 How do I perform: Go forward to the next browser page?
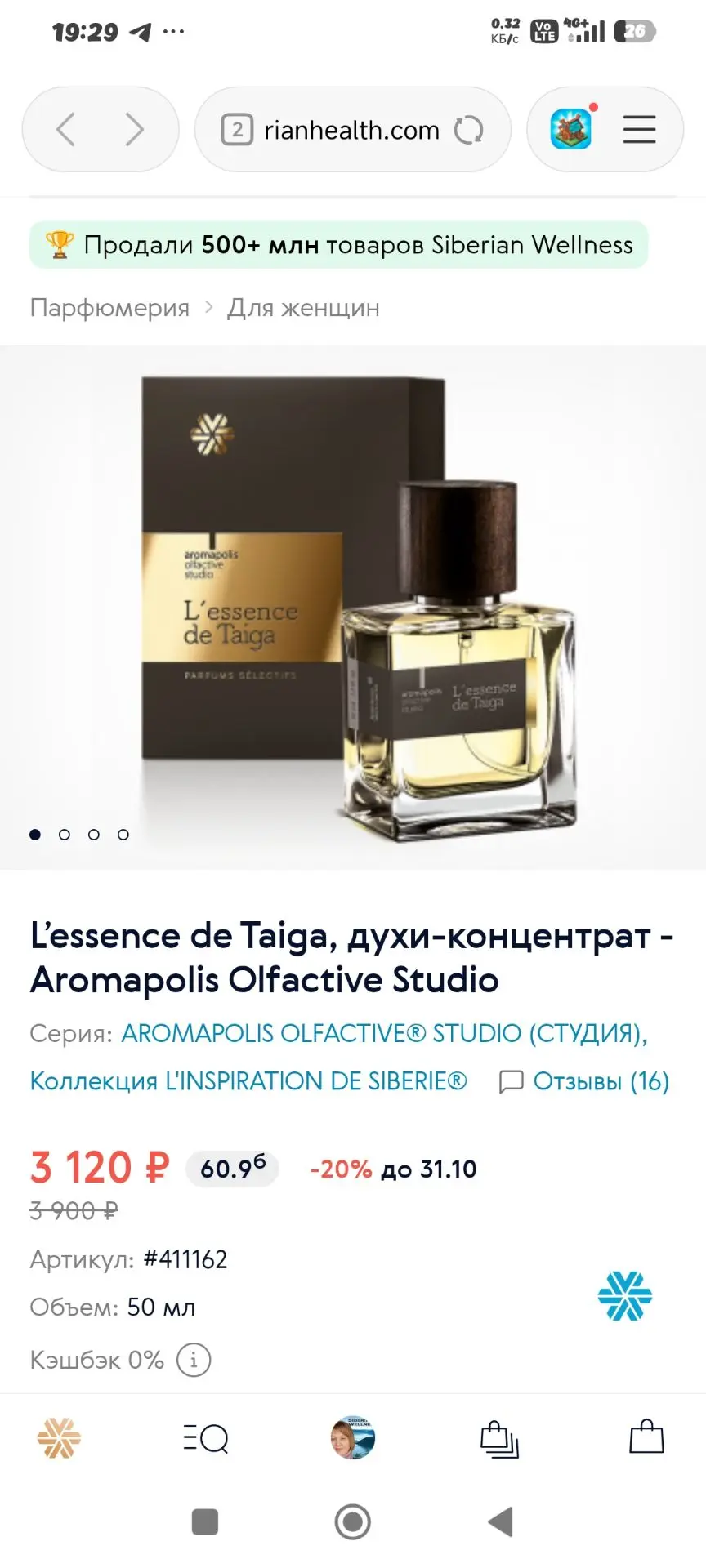pyautogui.click(x=134, y=130)
